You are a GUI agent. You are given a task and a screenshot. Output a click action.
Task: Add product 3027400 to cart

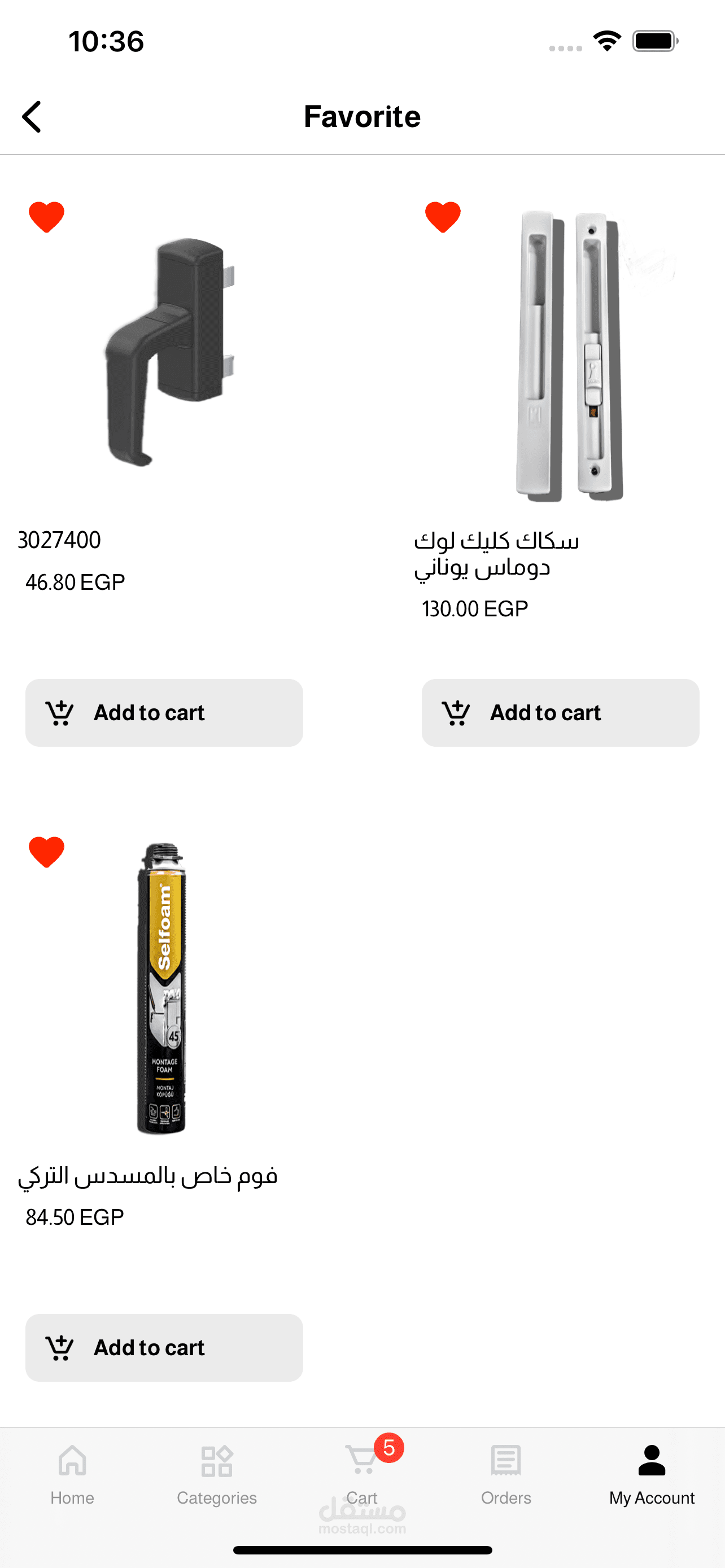[164, 713]
